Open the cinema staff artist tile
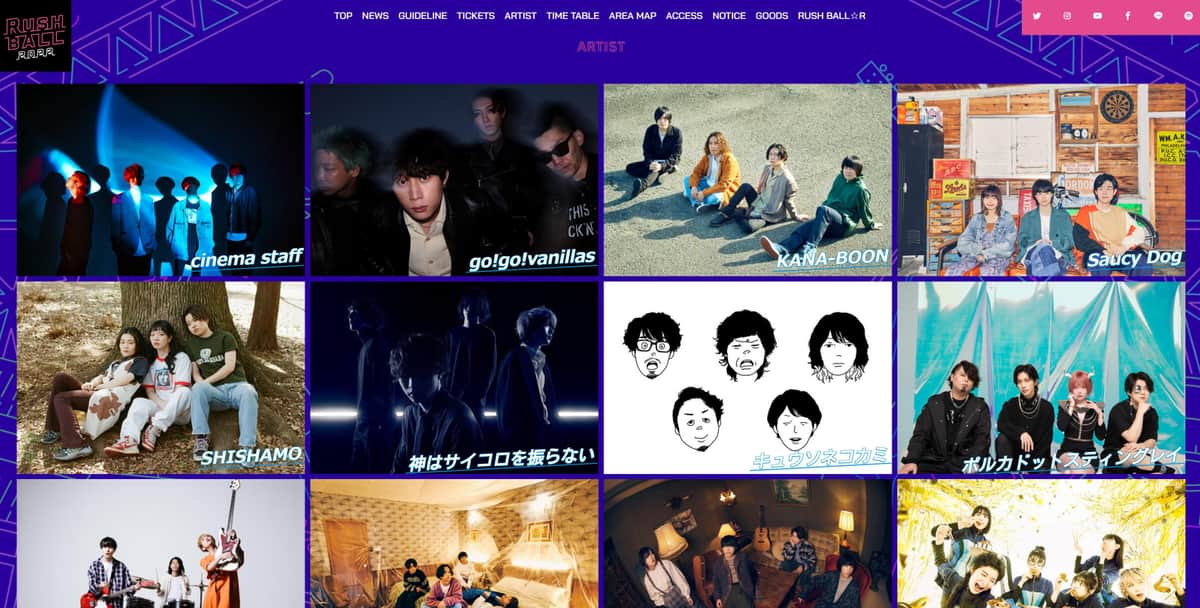 click(161, 180)
